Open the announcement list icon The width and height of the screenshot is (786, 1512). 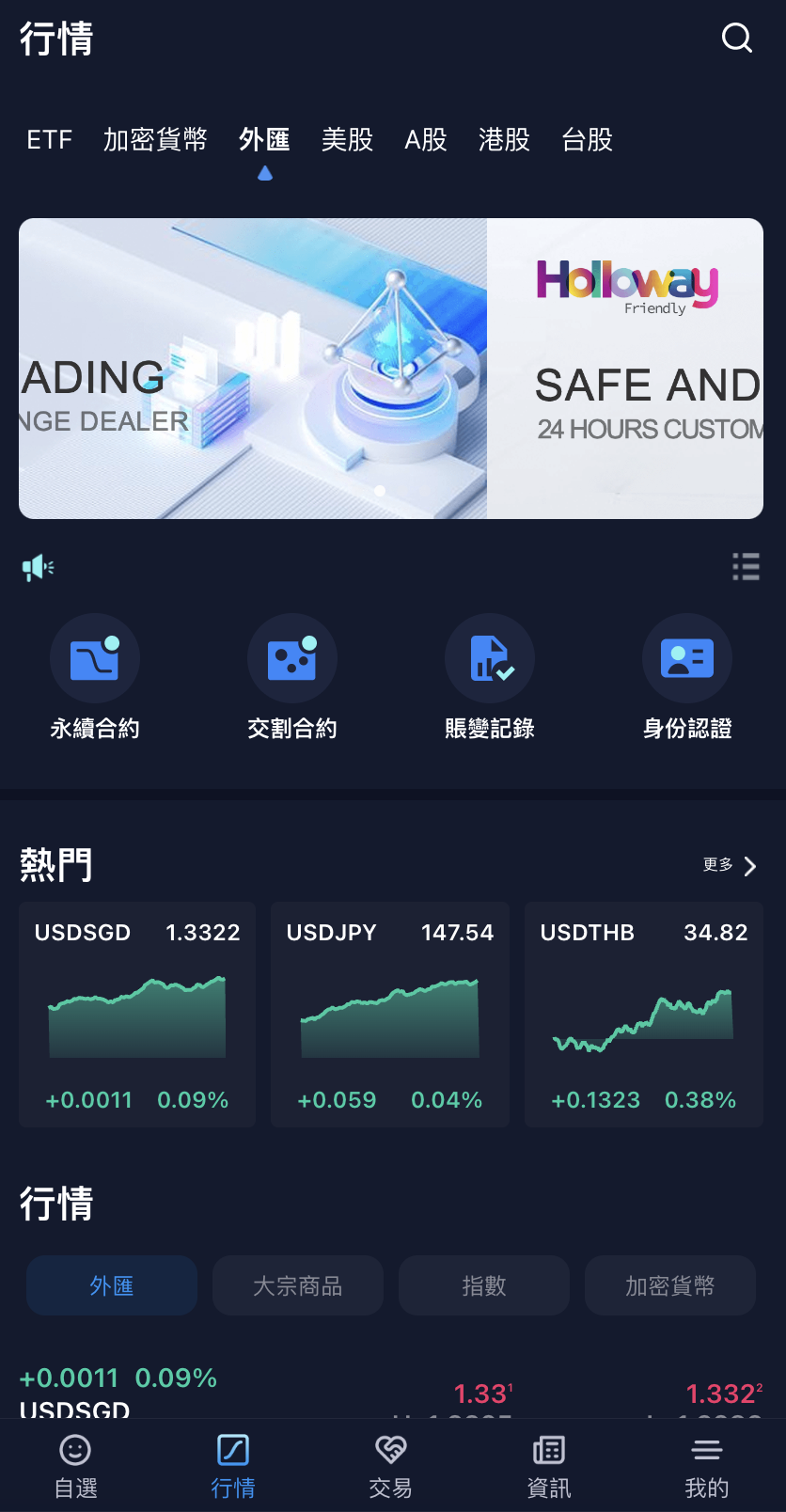coord(746,566)
